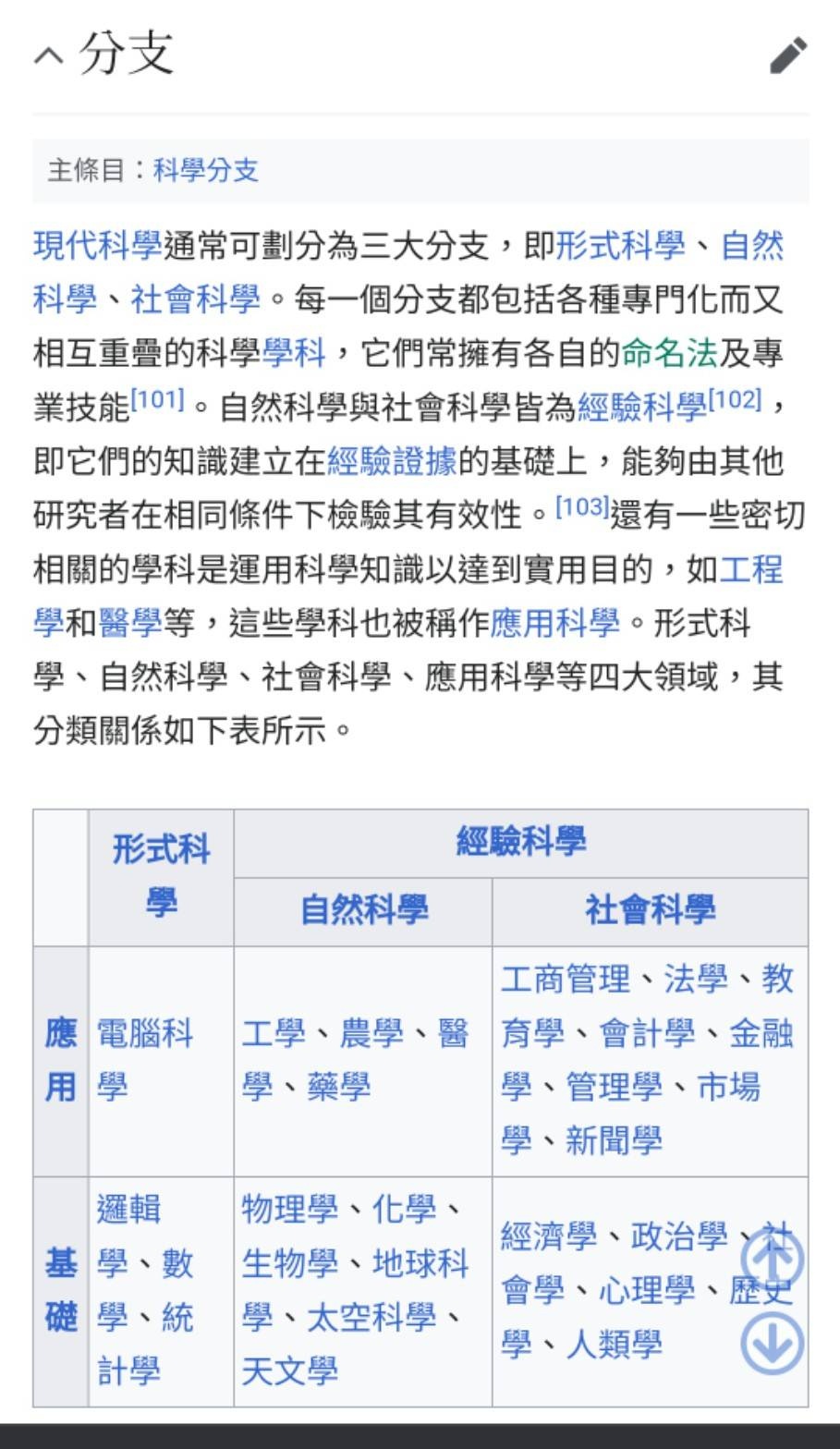Image resolution: width=840 pixels, height=1449 pixels.
Task: Open the 經濟學 table link
Action: [549, 1236]
